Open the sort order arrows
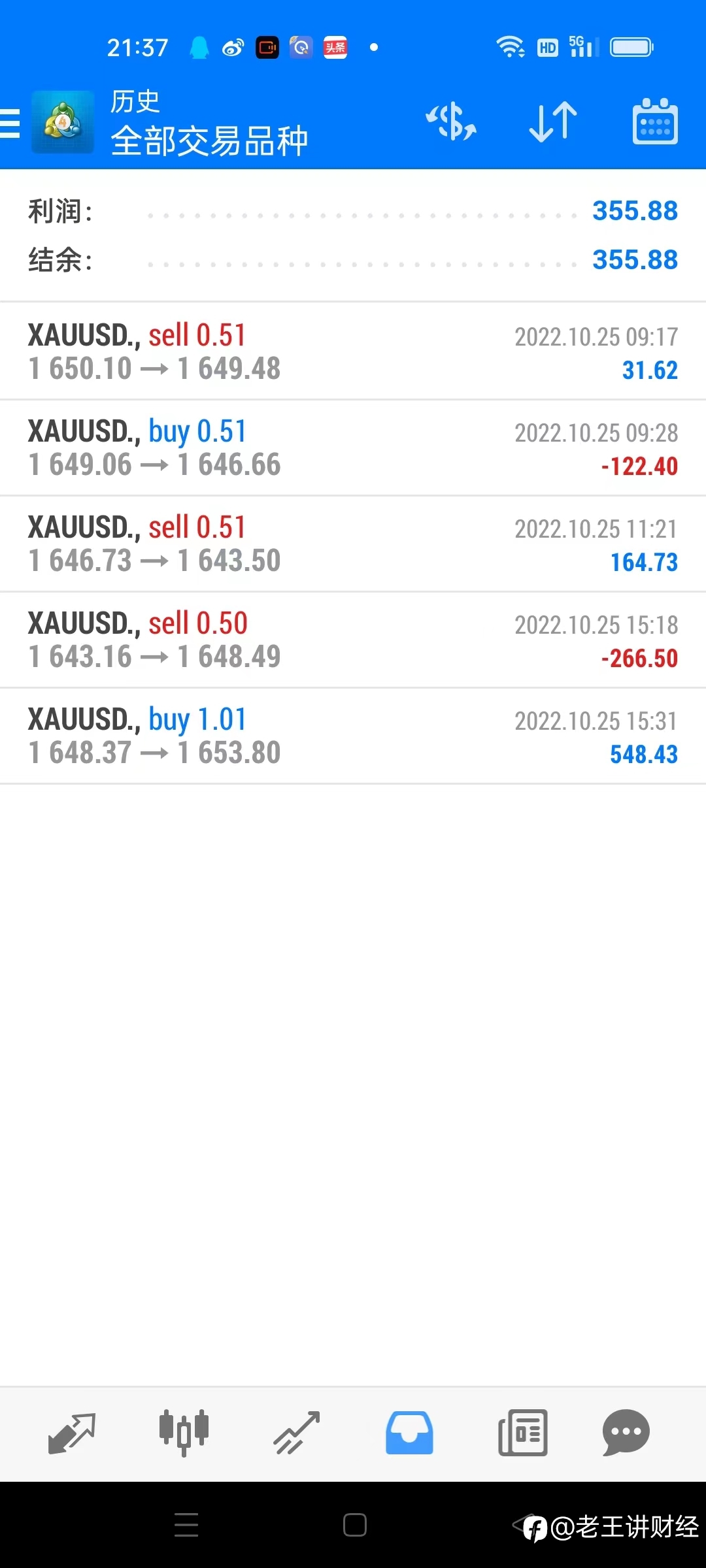 pyautogui.click(x=553, y=122)
